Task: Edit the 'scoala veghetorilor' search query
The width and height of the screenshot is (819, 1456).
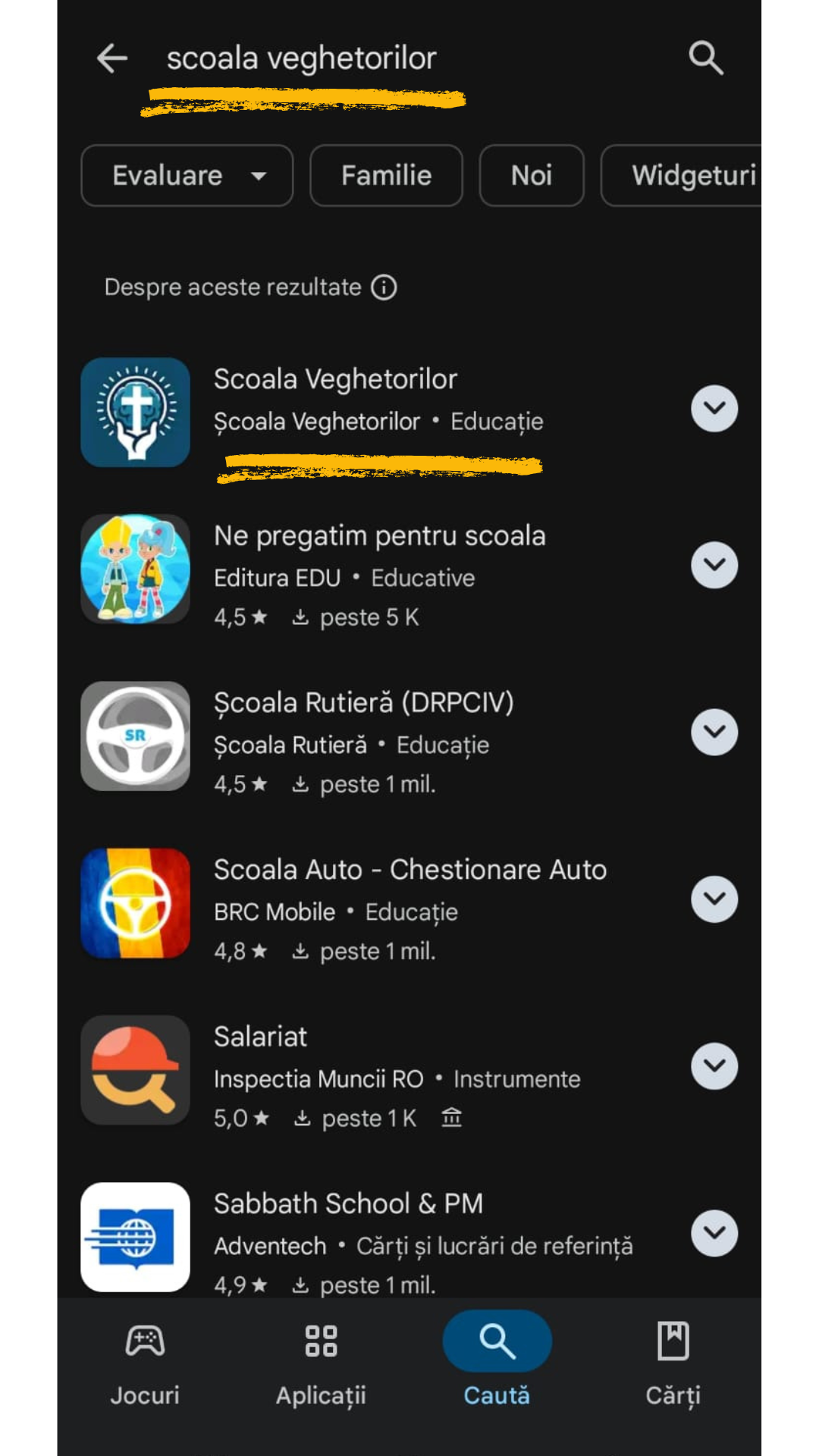Action: tap(301, 58)
